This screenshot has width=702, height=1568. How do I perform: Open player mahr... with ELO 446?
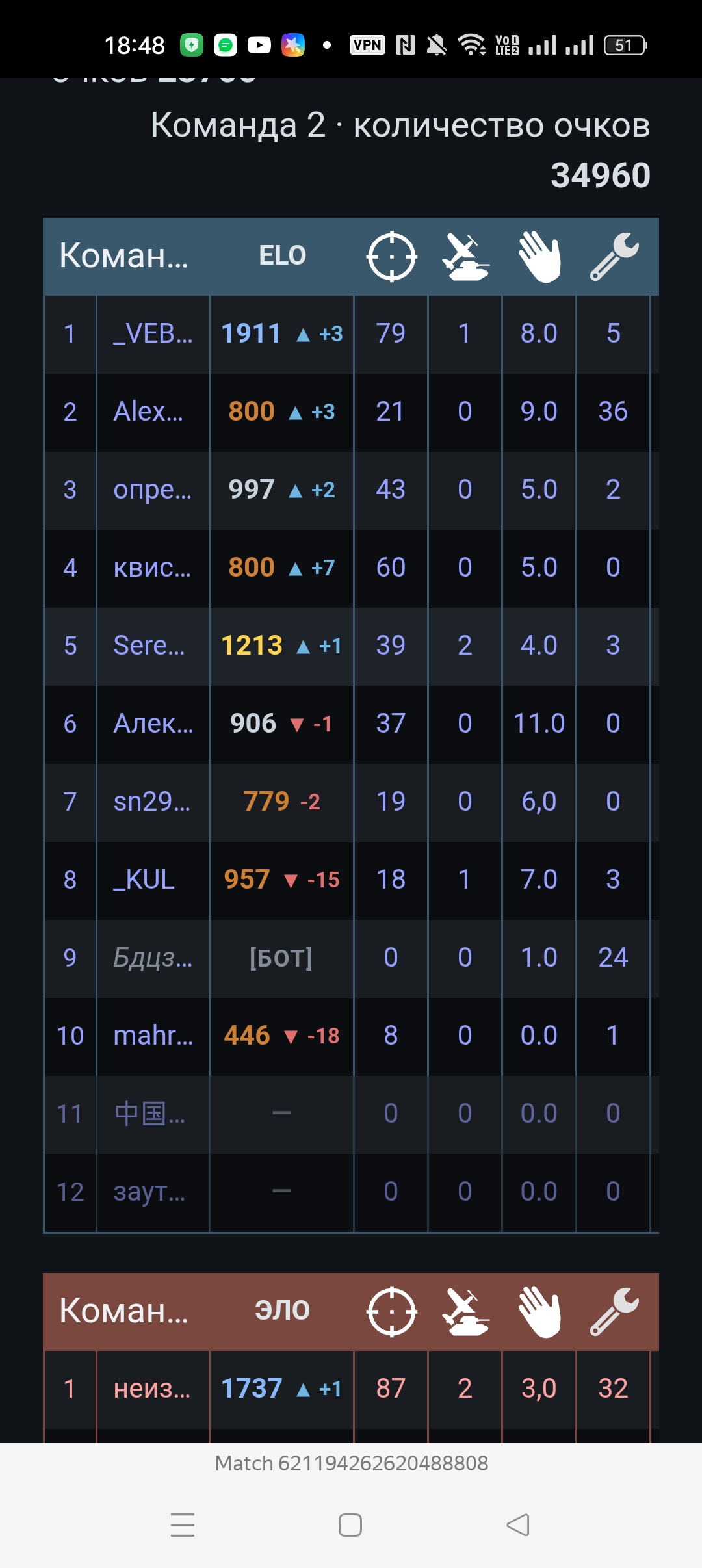153,1036
